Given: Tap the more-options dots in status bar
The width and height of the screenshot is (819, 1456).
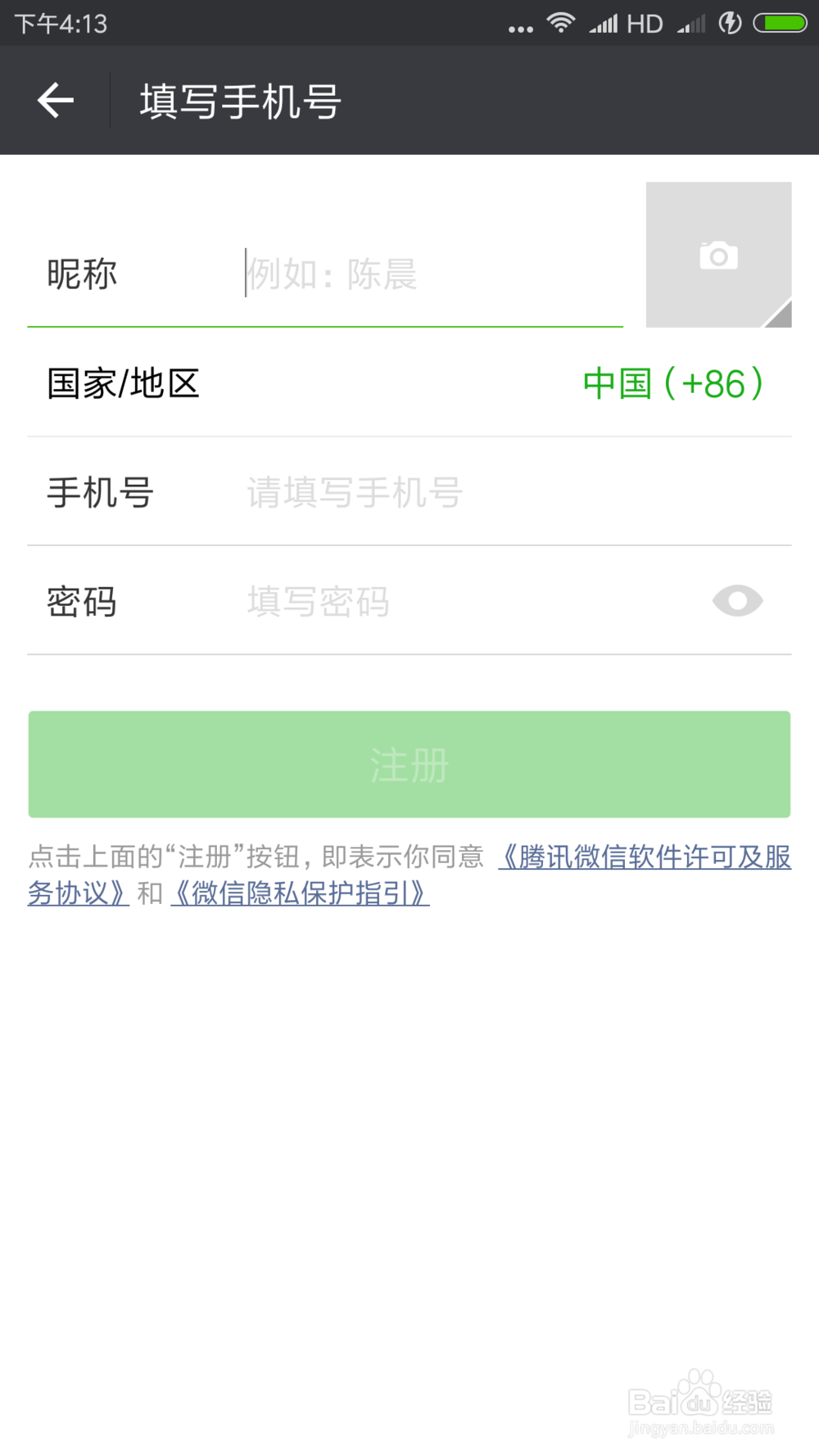Looking at the screenshot, I should (522, 26).
